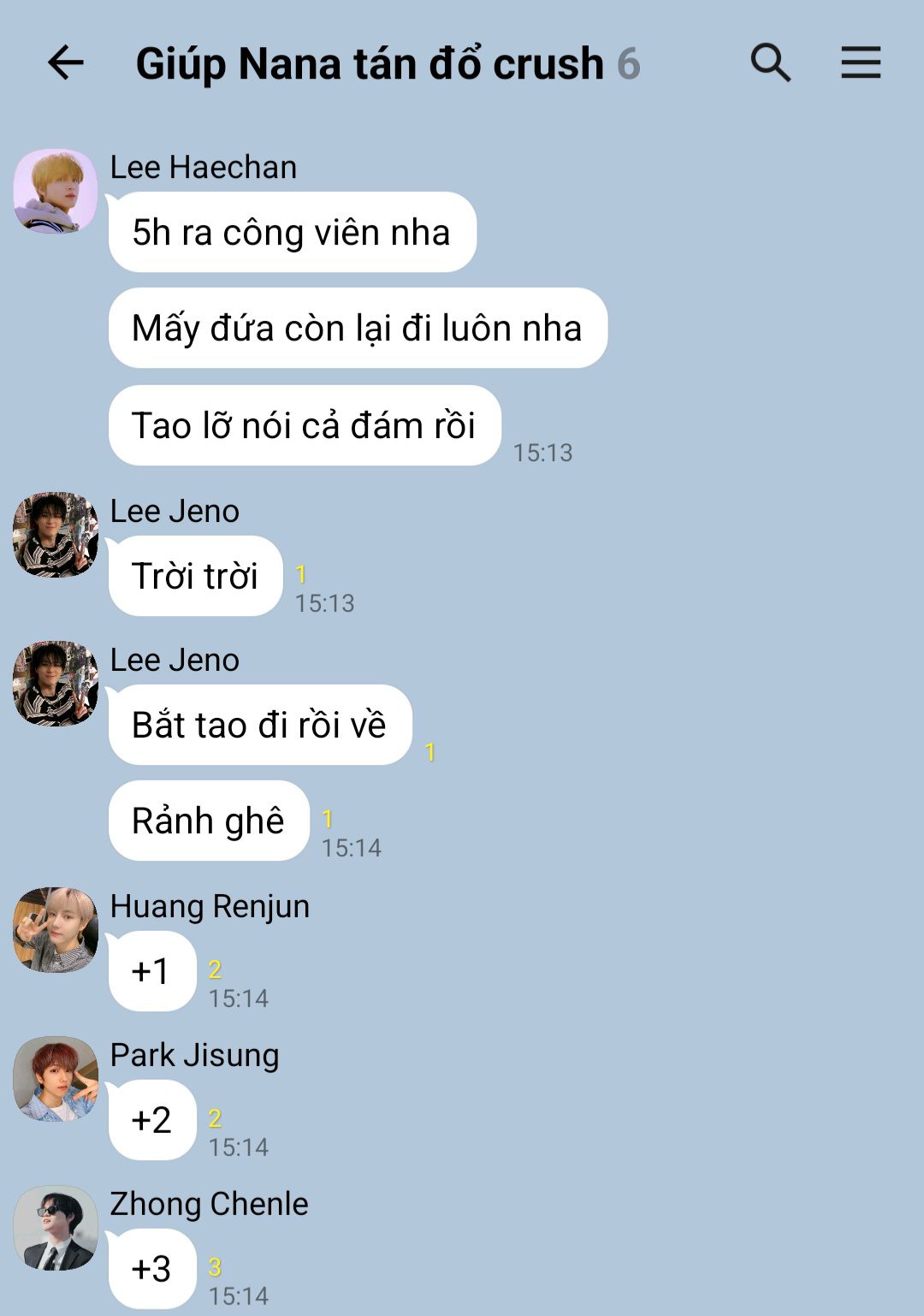
Task: Search within this group chat
Action: click(770, 63)
